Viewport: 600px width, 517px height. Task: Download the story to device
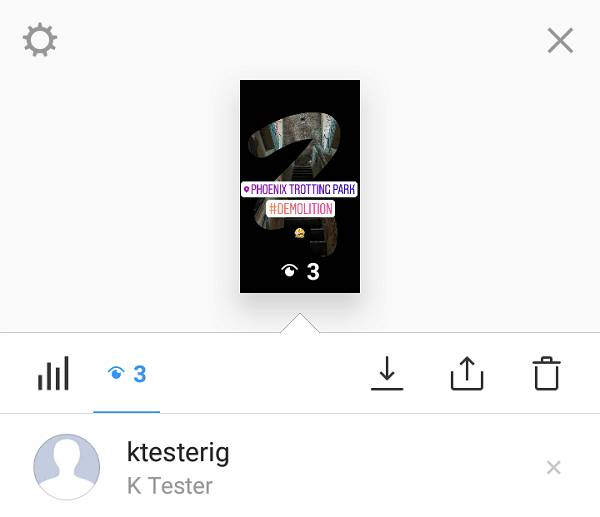[386, 373]
